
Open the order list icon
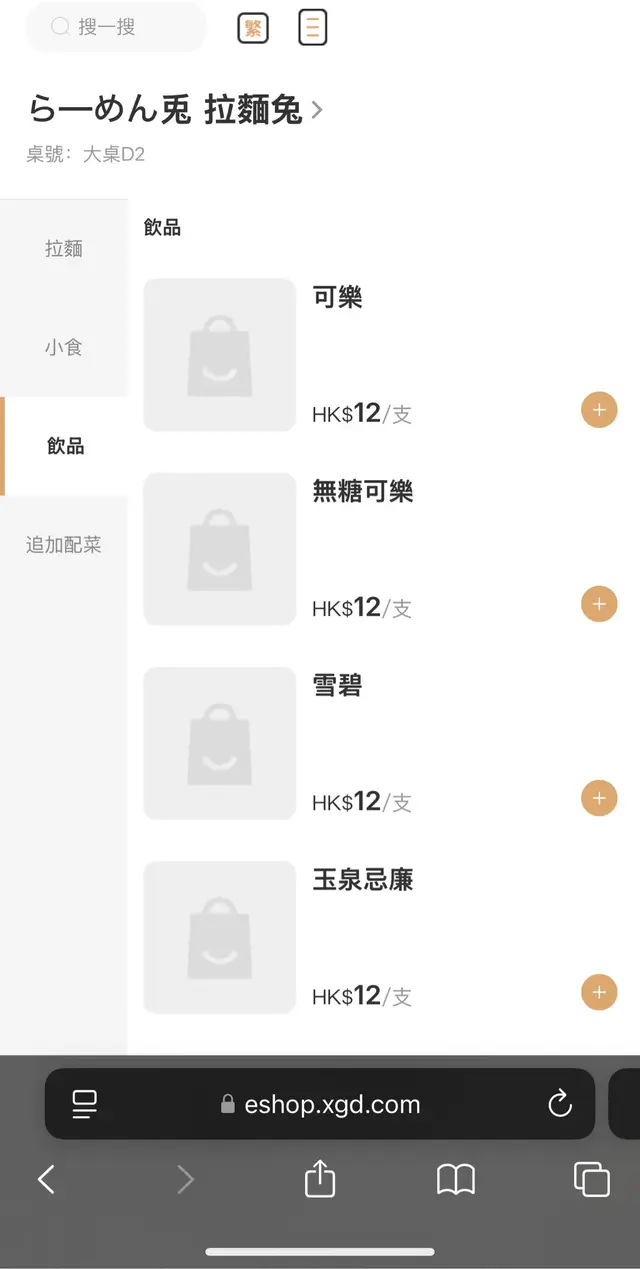pos(313,27)
